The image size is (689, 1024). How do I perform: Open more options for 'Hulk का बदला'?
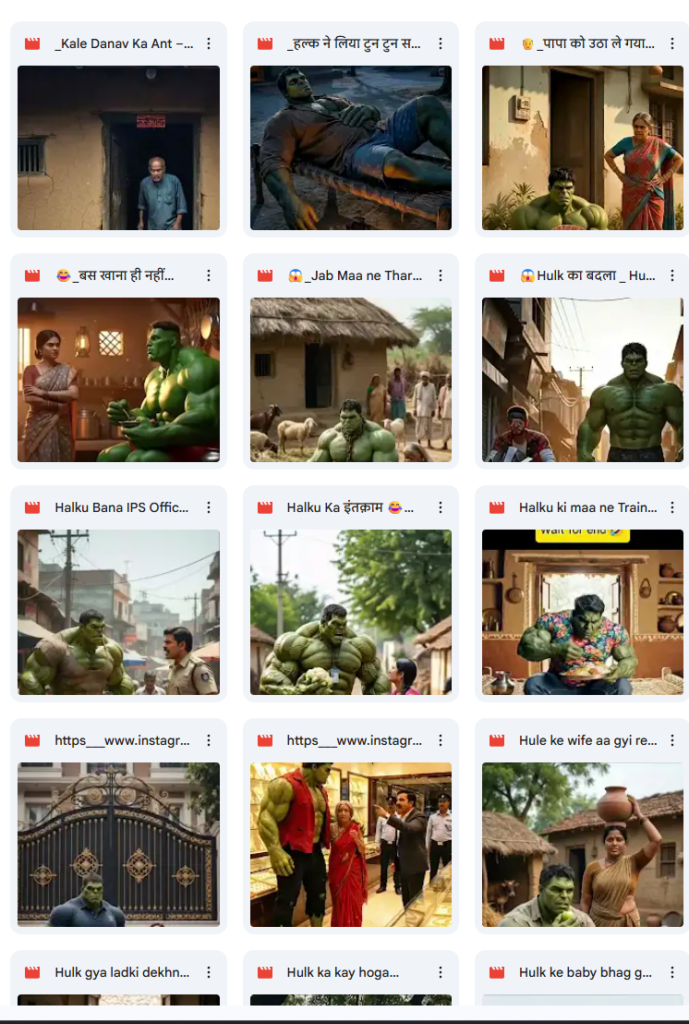pos(672,276)
